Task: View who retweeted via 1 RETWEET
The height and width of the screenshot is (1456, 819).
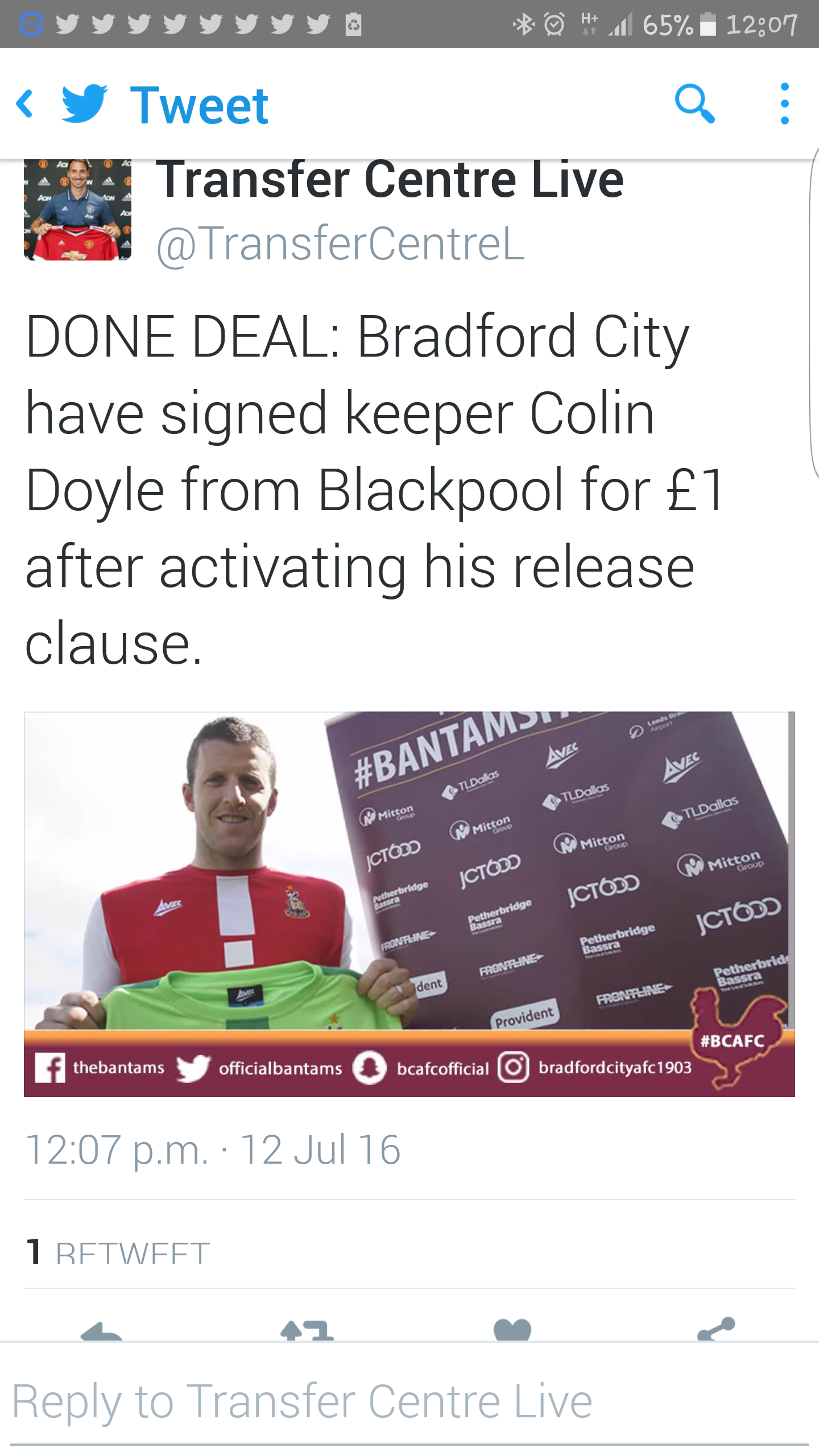Action: 118,1252
